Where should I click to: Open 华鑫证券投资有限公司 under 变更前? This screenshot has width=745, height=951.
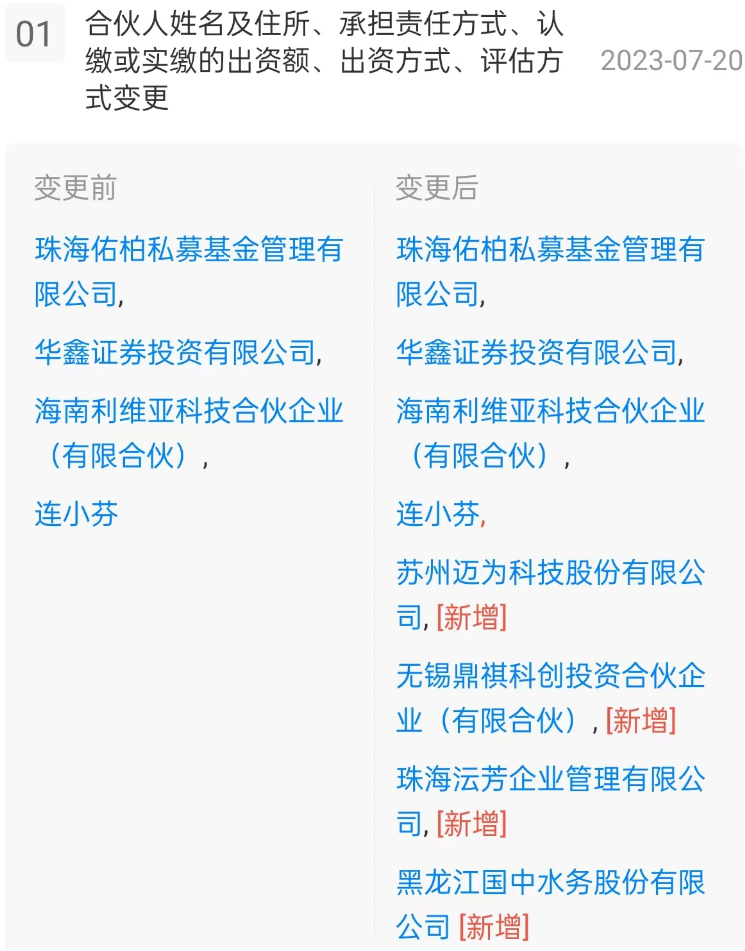coord(174,352)
